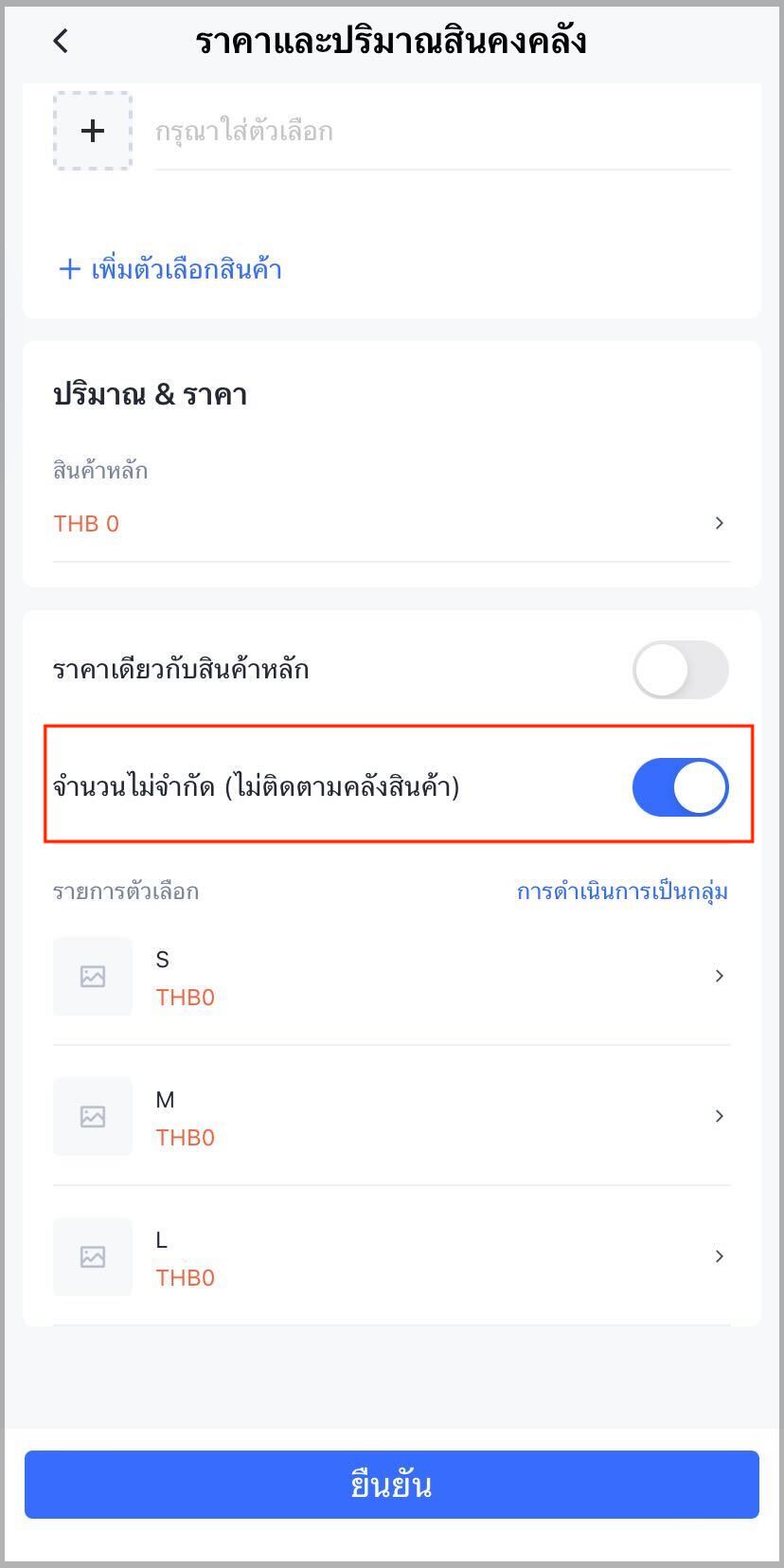Viewport: 784px width, 1568px height.
Task: Go back using the back arrow
Action: click(60, 42)
